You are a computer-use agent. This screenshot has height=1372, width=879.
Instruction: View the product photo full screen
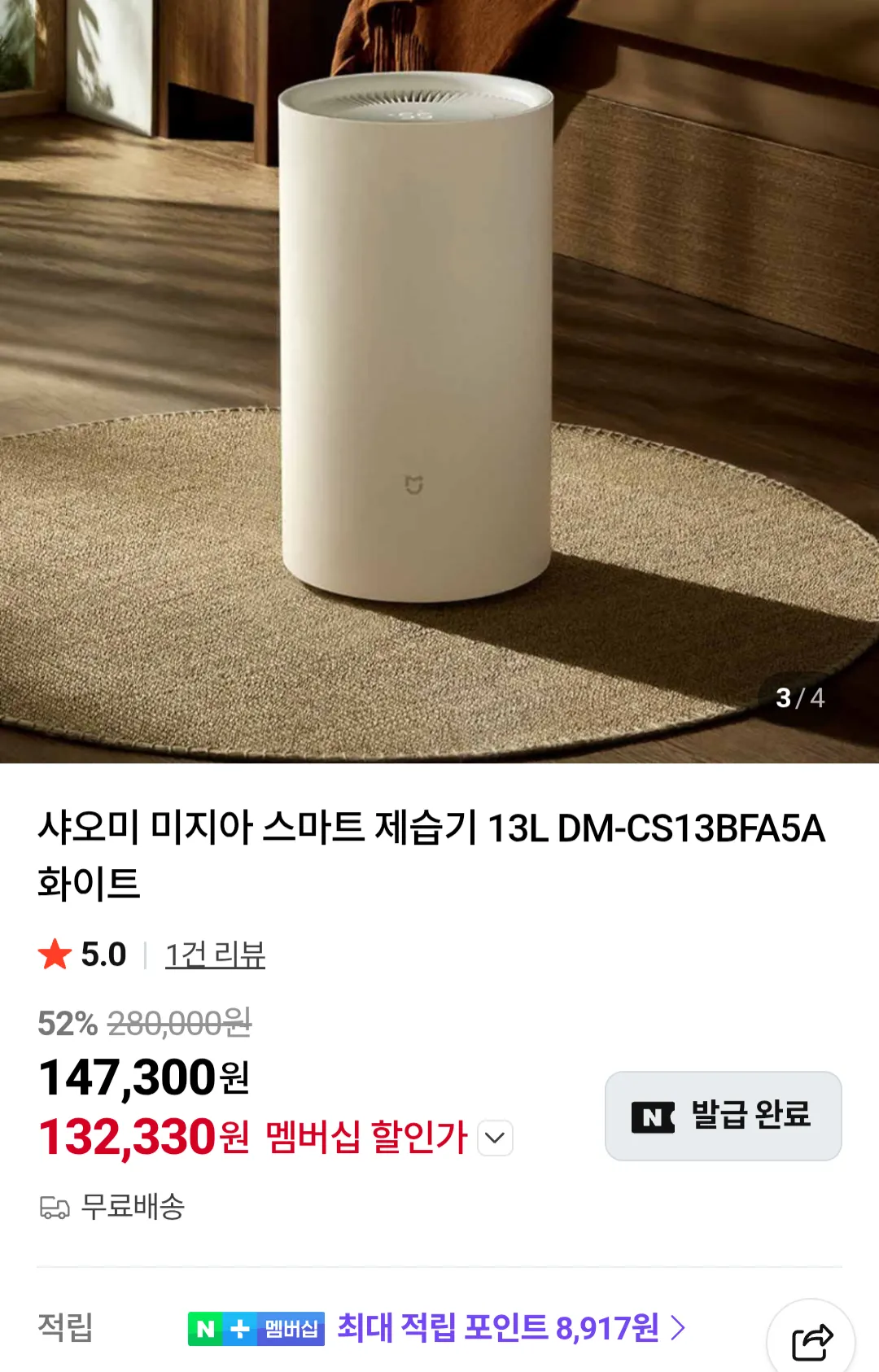pyautogui.click(x=439, y=381)
